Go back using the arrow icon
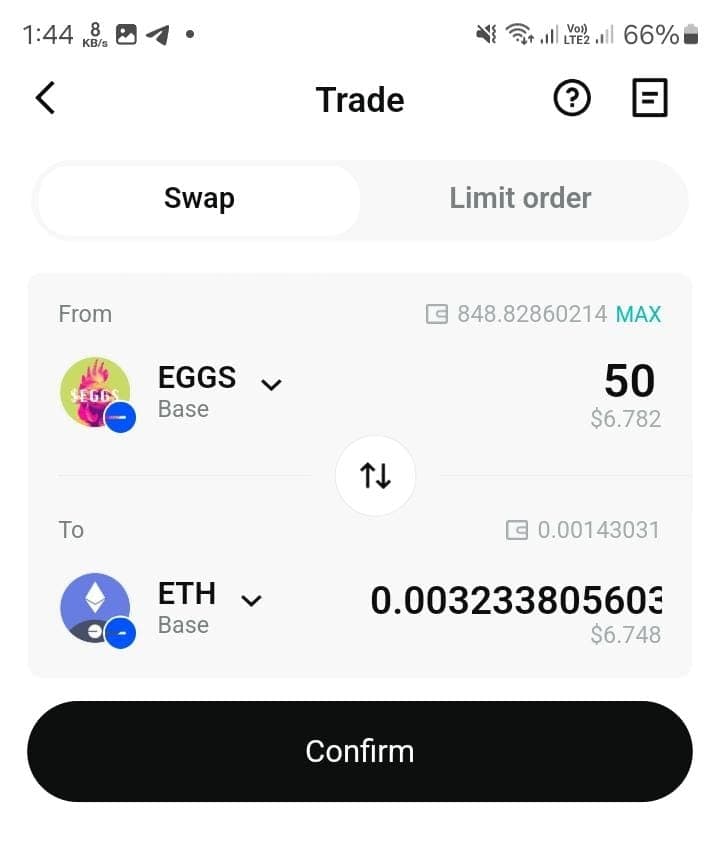The height and width of the screenshot is (841, 720). click(45, 98)
